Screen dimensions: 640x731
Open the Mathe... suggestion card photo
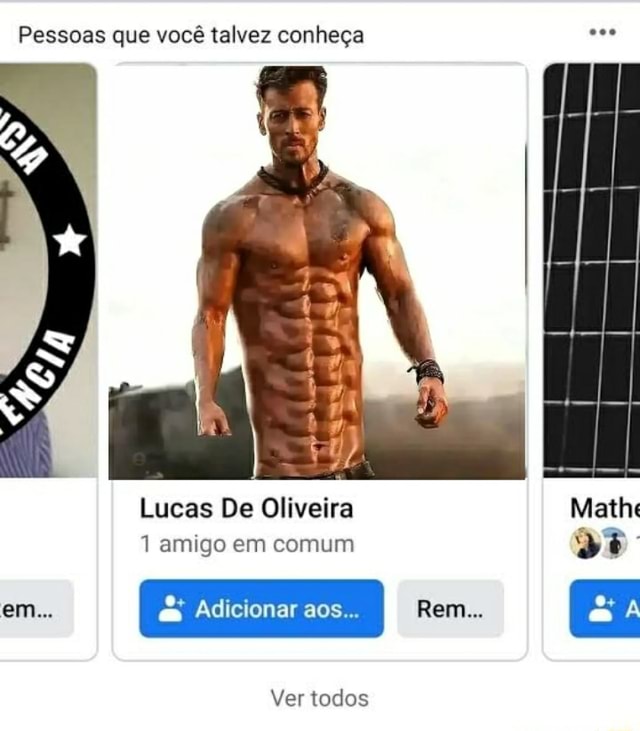click(x=592, y=270)
